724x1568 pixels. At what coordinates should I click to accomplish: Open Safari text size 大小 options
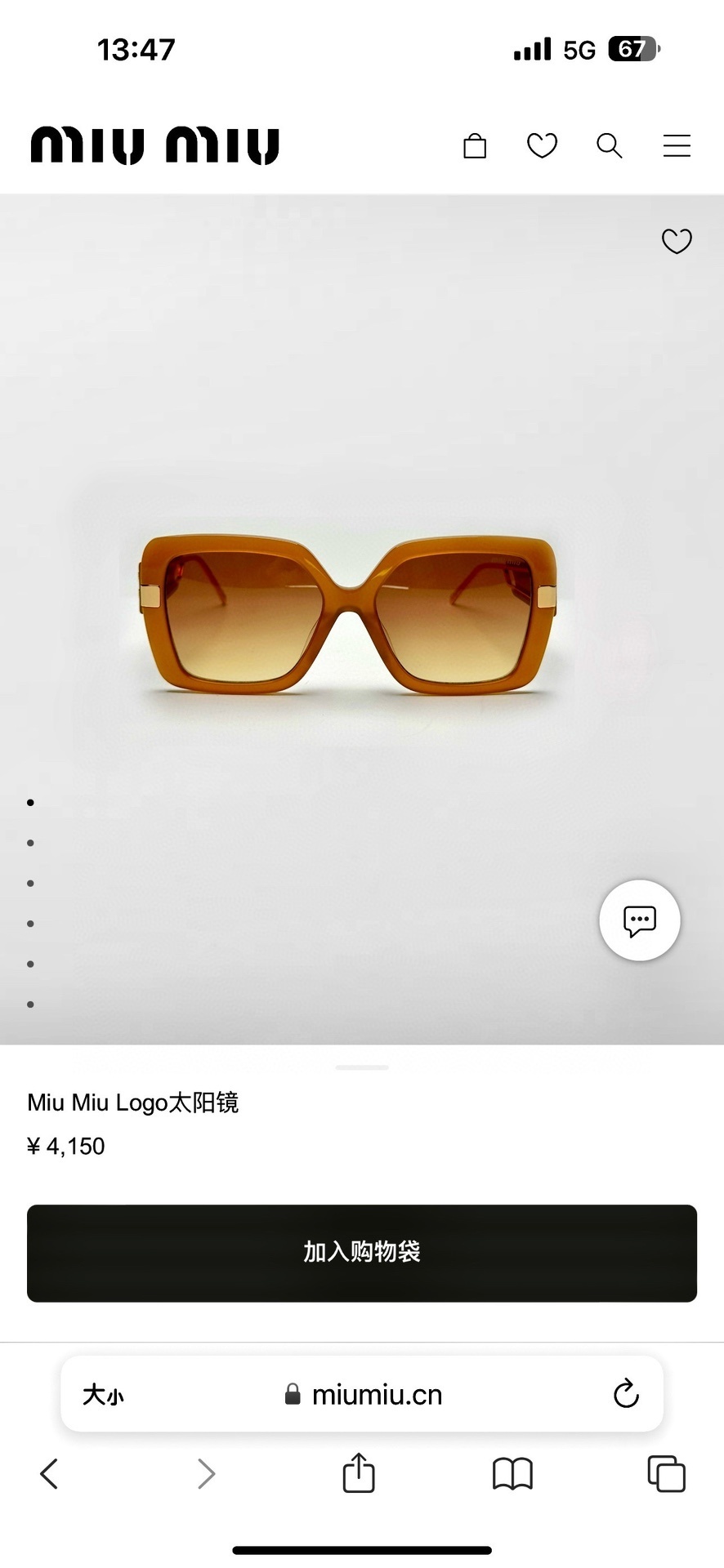pos(103,1395)
